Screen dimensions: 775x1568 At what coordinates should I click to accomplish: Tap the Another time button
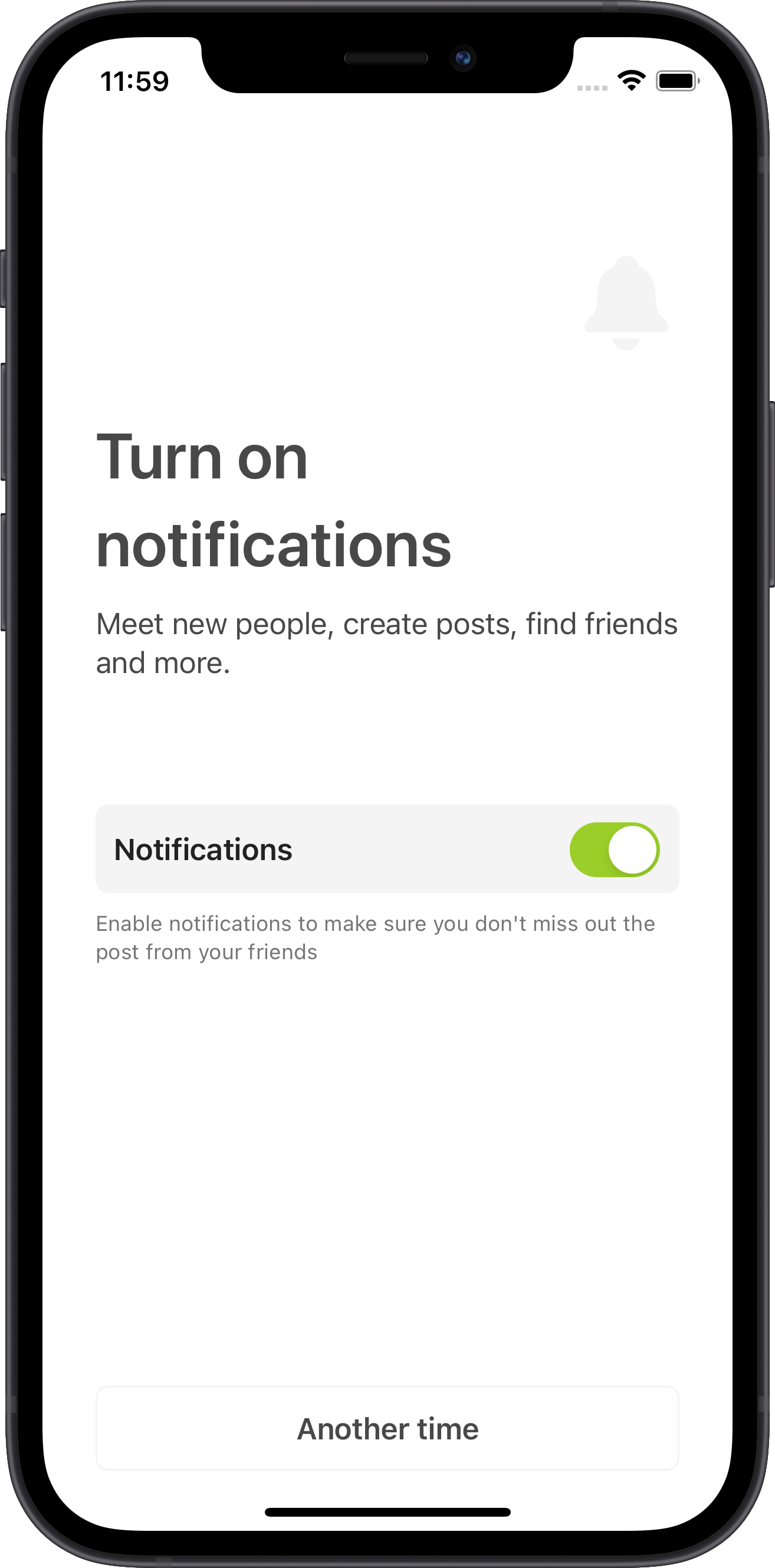[387, 1428]
